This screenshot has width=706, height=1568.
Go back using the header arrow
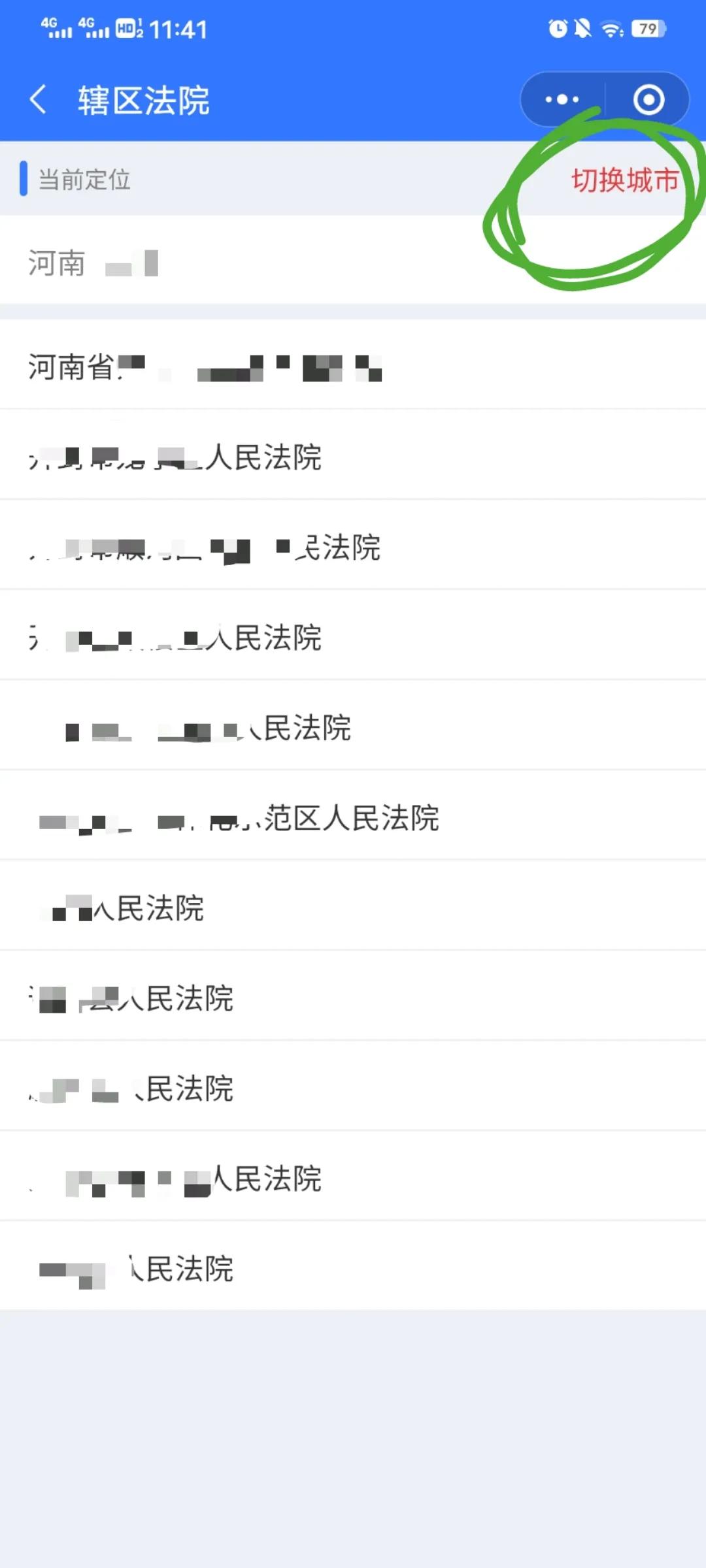tap(39, 100)
